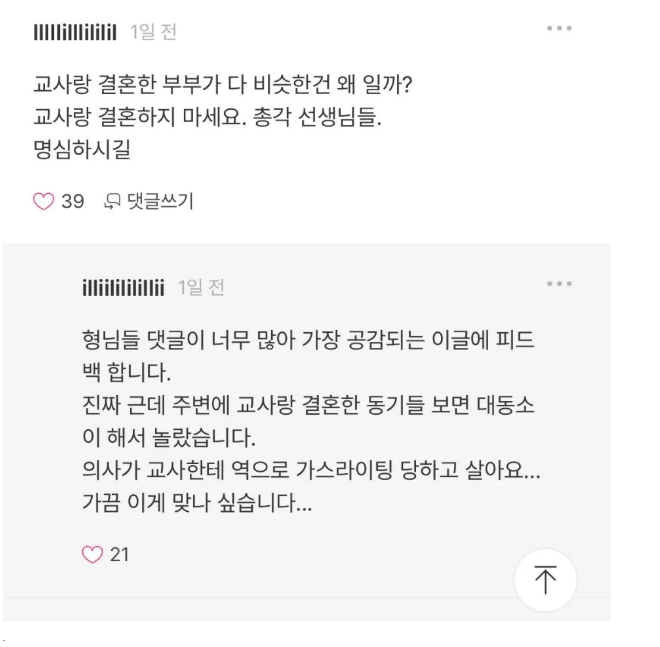Open overflow menu on the top comment

(x=559, y=29)
